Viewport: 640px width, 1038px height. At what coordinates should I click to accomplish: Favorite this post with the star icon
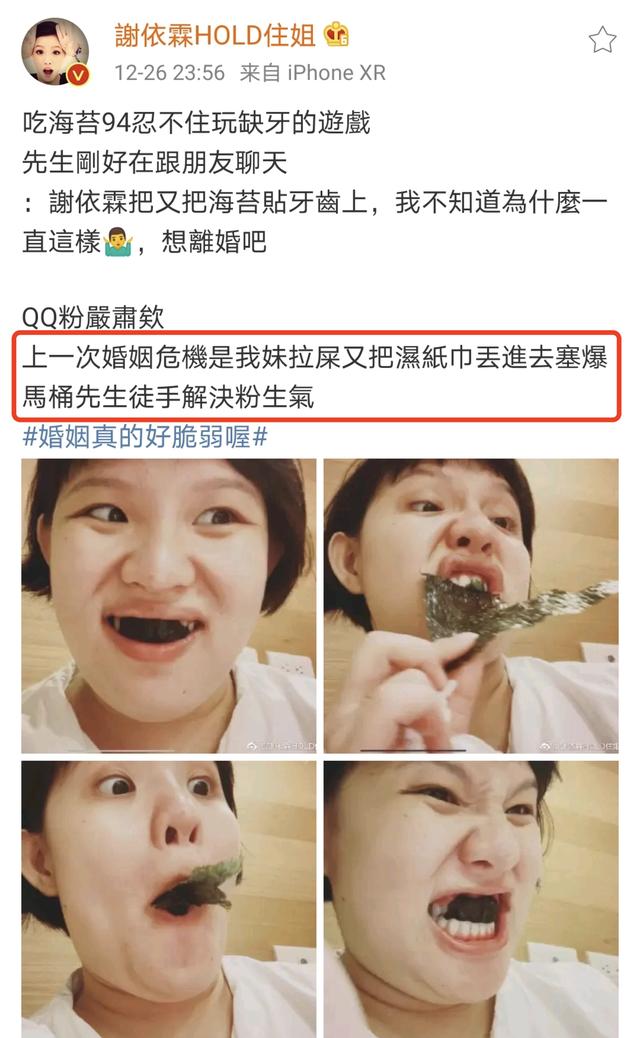602,40
